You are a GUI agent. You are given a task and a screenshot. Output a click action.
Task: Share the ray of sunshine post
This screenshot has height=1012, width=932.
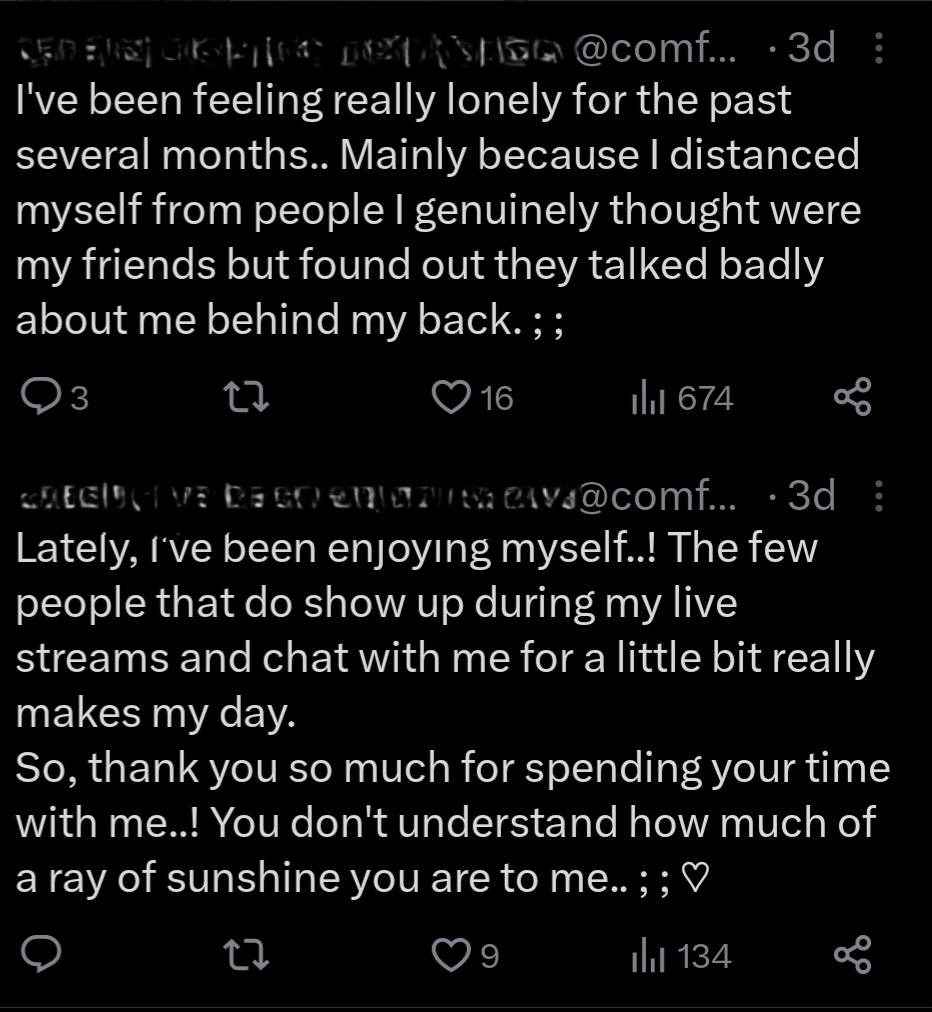coord(852,956)
